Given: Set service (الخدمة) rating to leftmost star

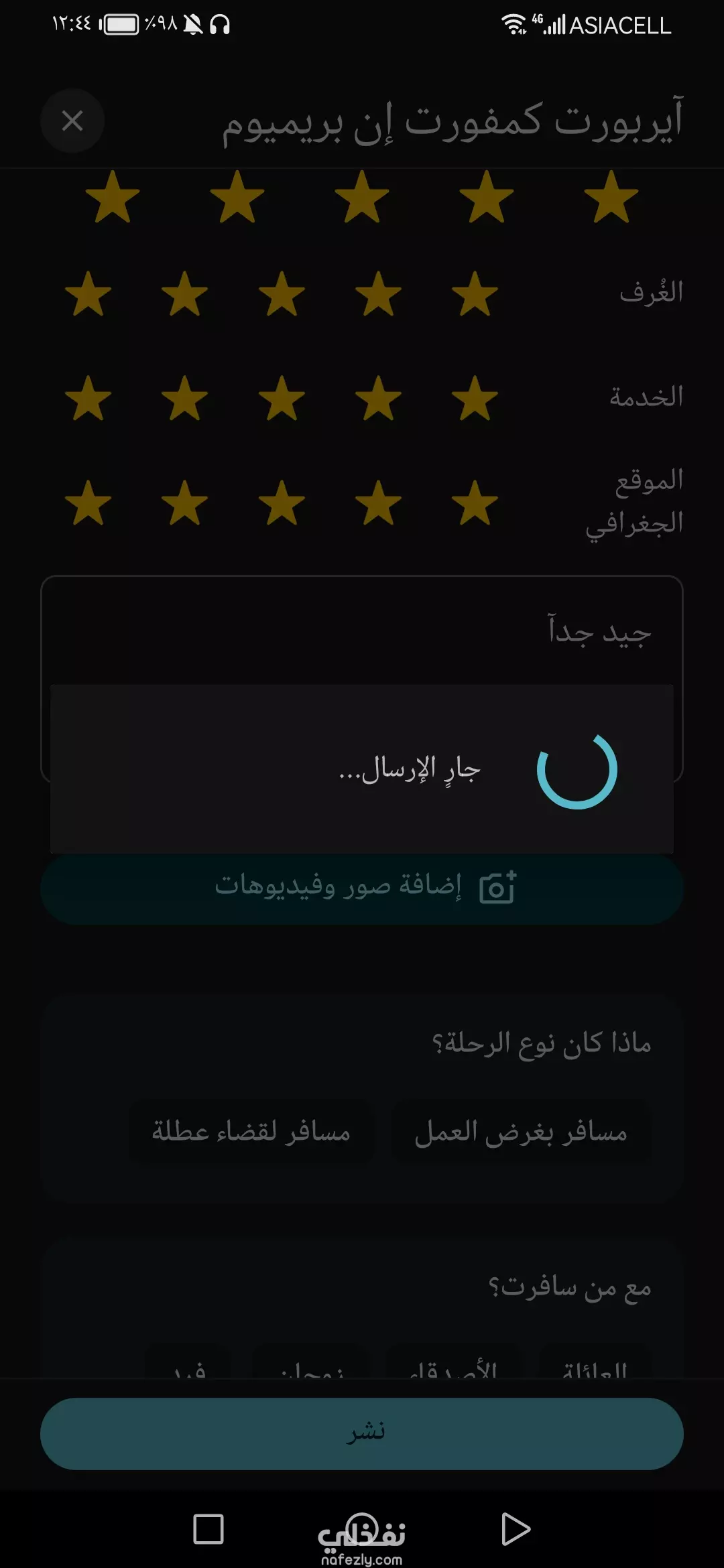Looking at the screenshot, I should coord(88,398).
